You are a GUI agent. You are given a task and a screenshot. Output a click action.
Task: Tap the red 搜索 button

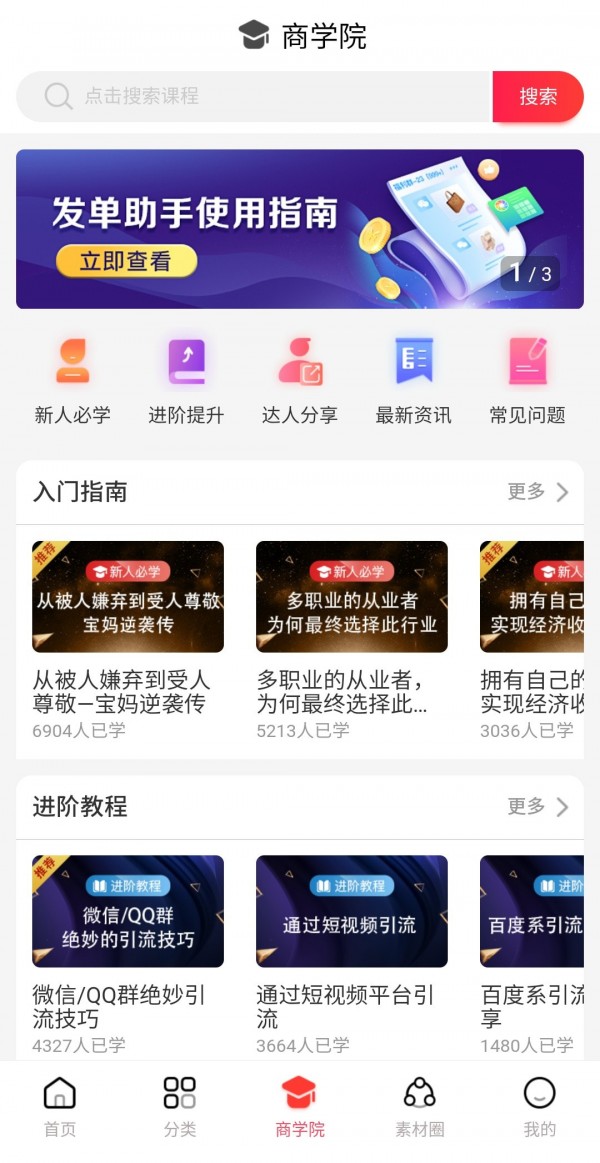538,96
